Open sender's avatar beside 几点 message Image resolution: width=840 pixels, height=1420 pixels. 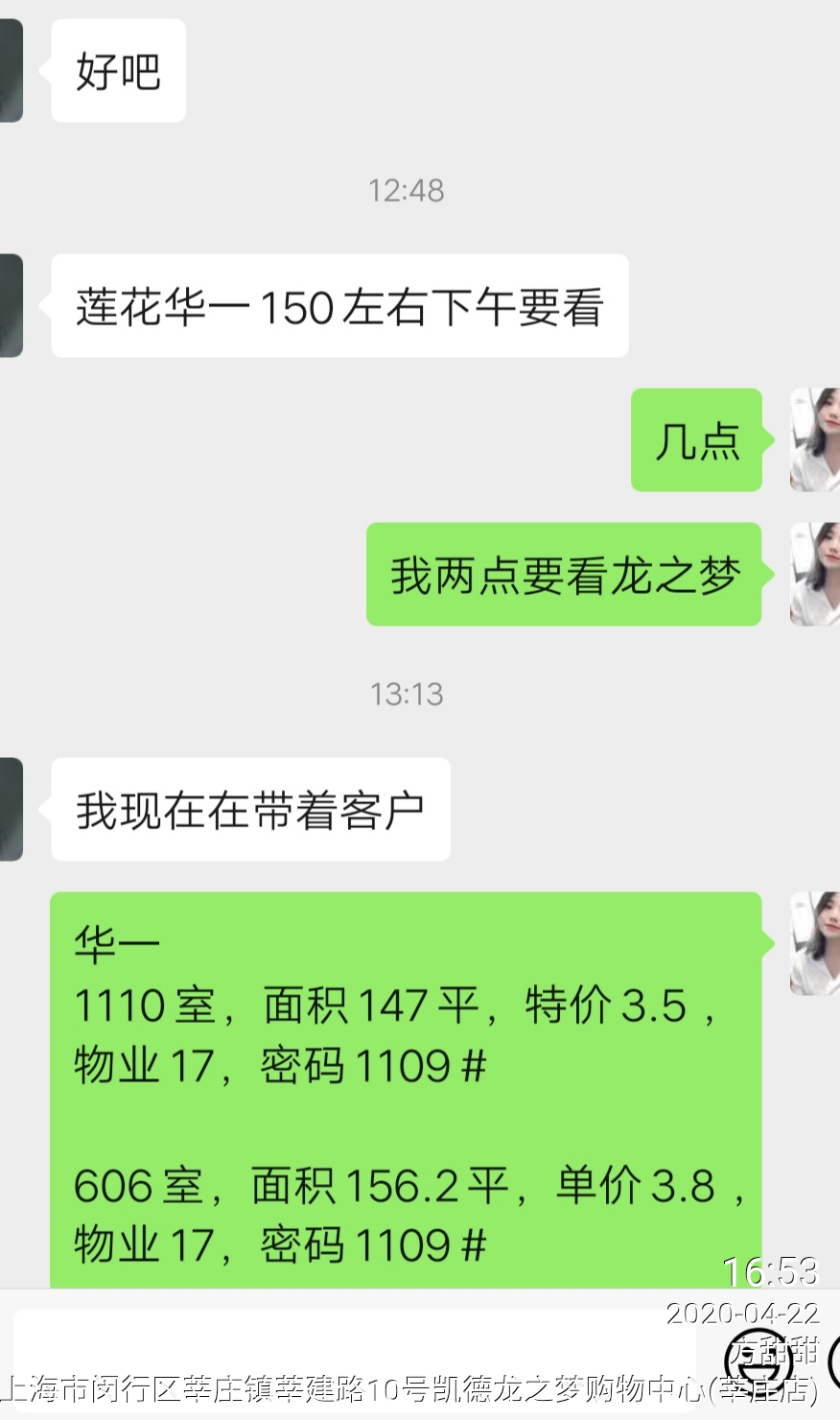pos(814,440)
